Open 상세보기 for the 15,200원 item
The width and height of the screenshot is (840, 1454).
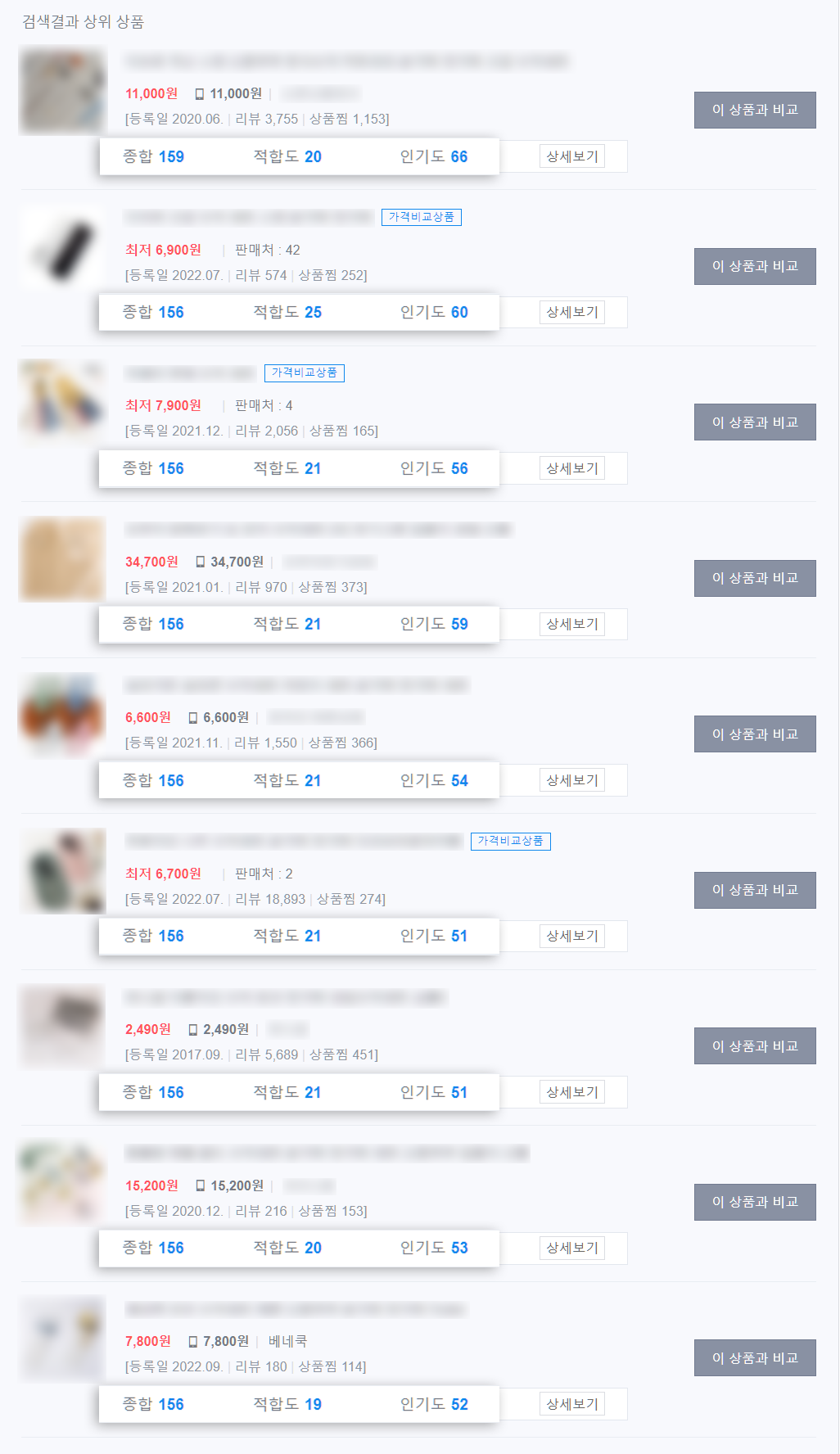point(571,1248)
